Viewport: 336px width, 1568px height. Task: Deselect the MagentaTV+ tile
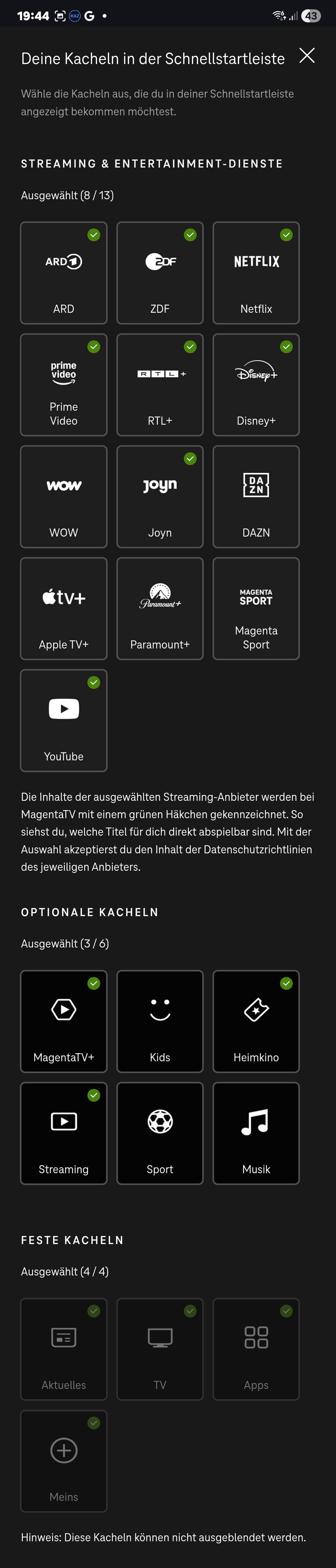pos(64,1022)
